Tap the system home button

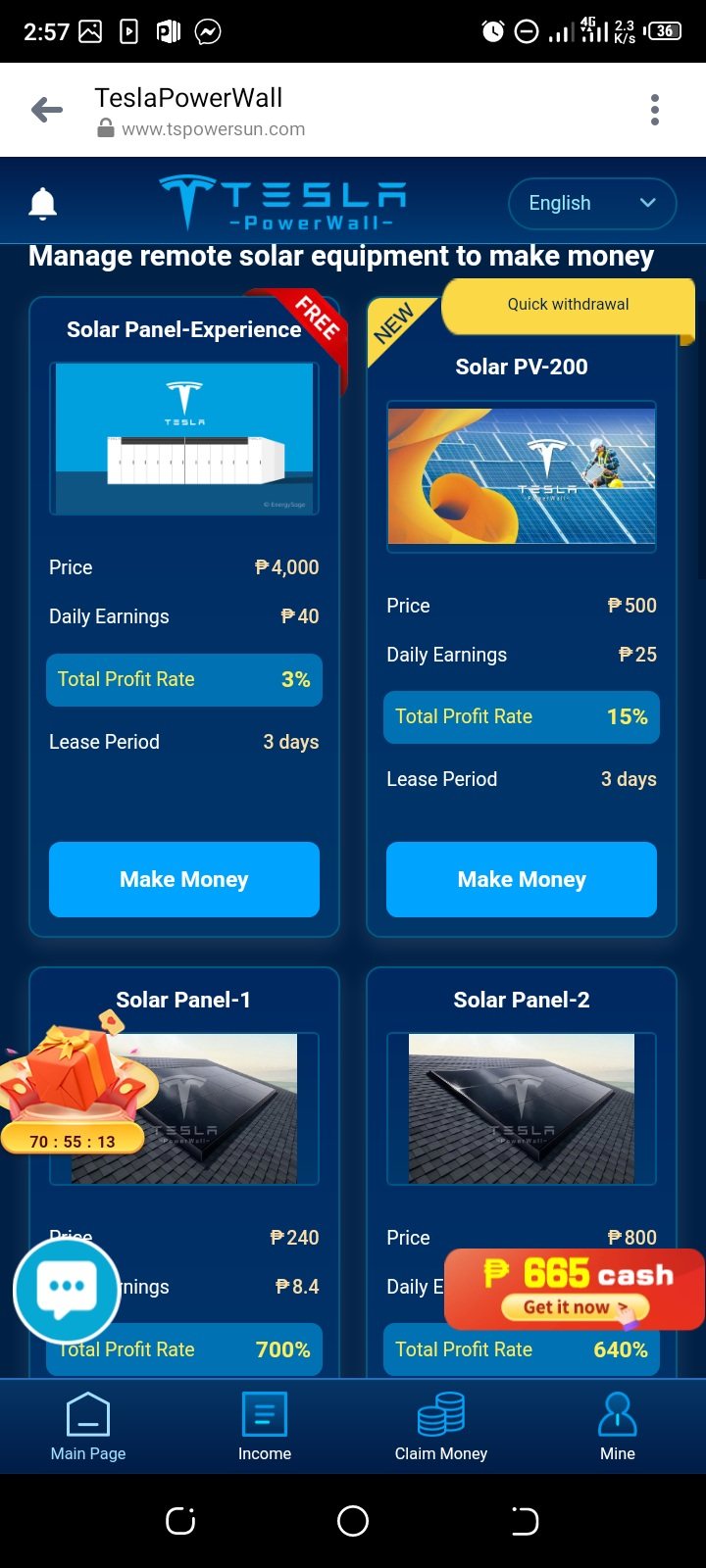[x=353, y=1521]
